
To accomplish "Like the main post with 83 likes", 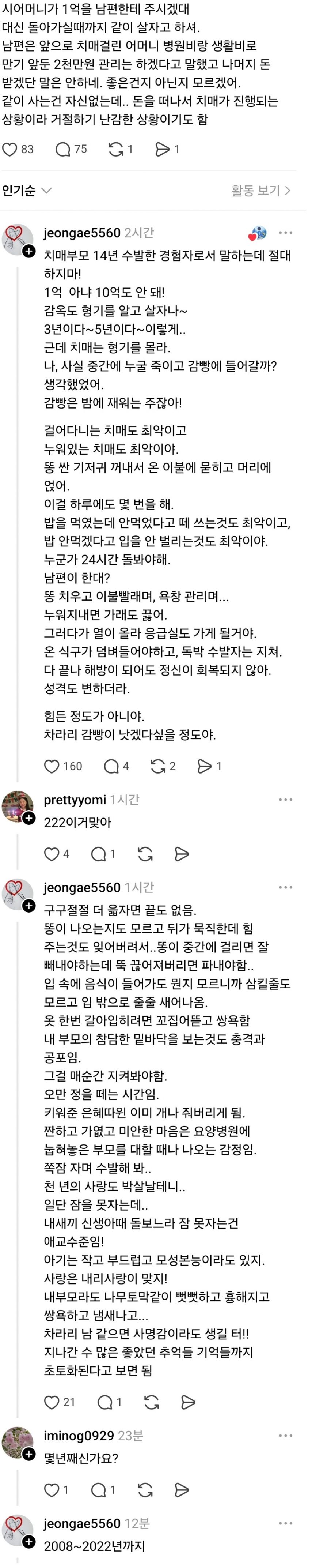I will pos(10,149).
